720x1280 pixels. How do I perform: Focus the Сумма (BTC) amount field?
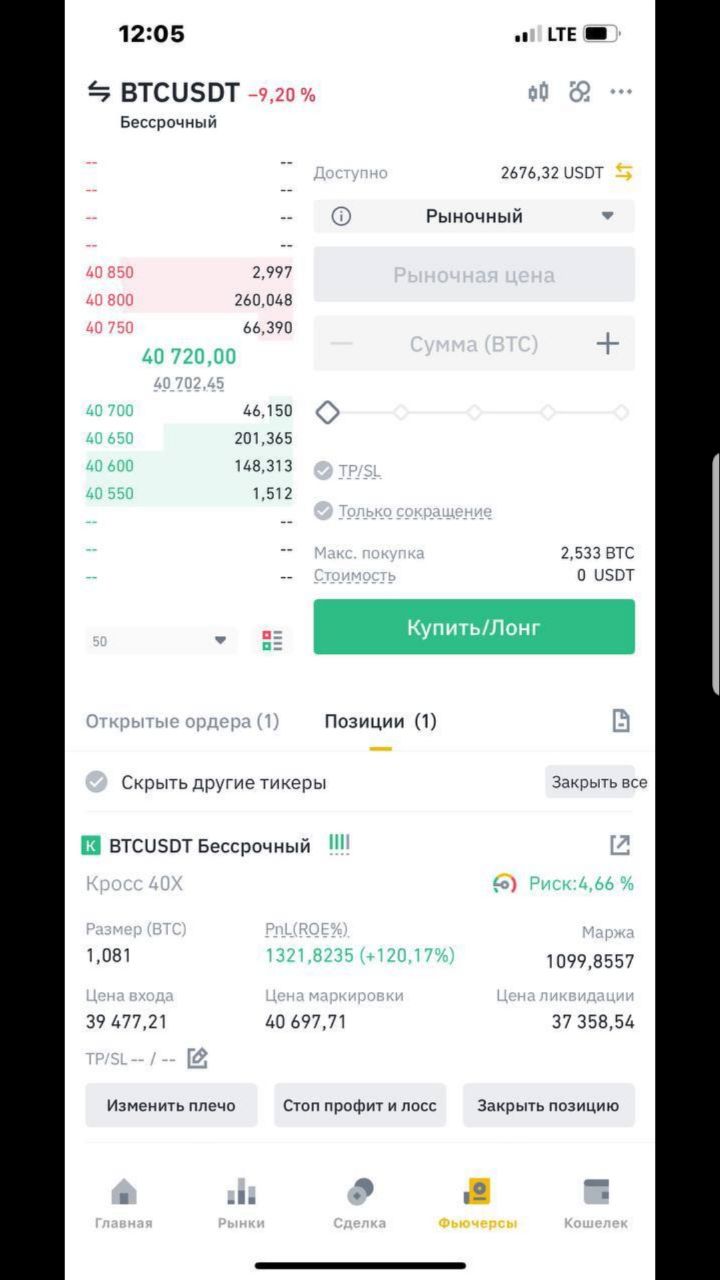(474, 344)
